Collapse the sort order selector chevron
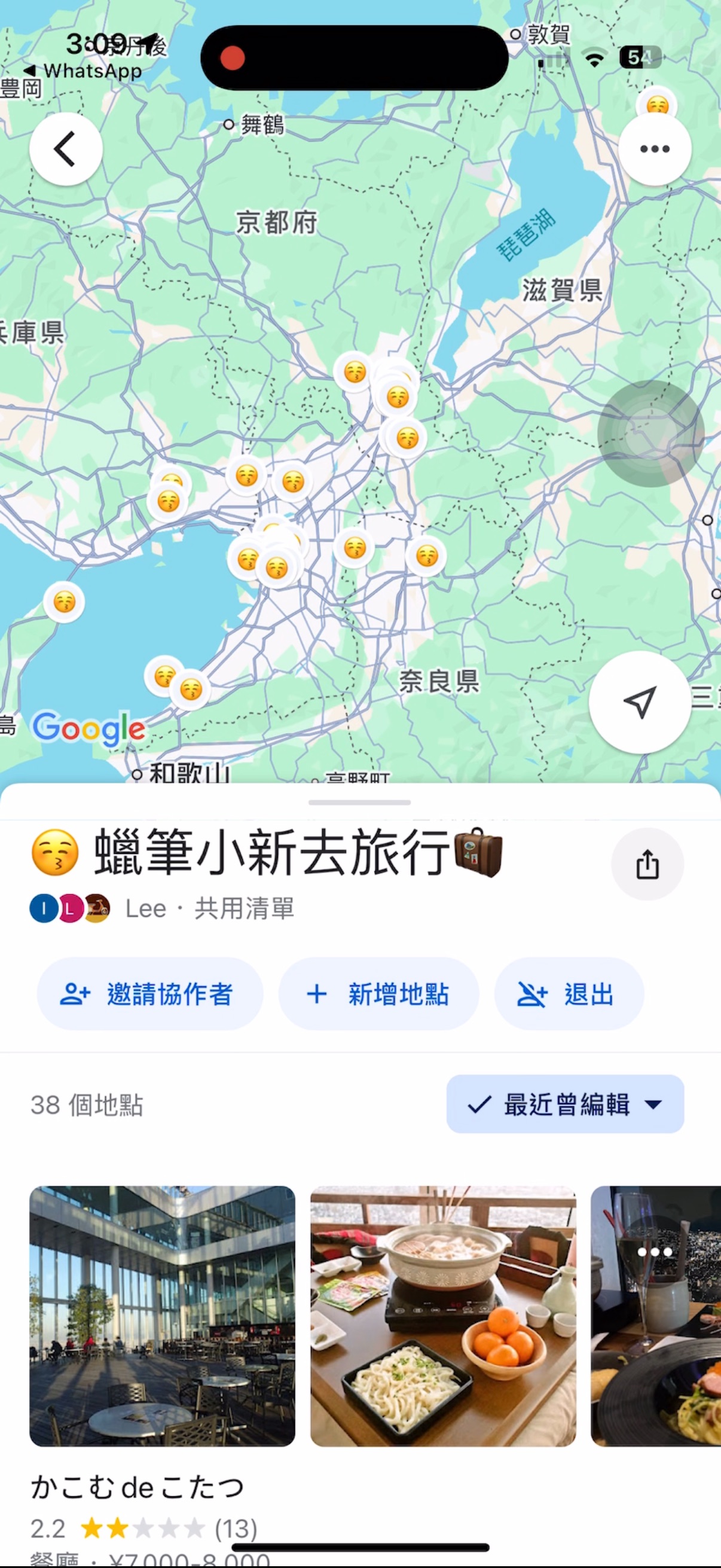Image resolution: width=721 pixels, height=1568 pixels. (654, 1103)
